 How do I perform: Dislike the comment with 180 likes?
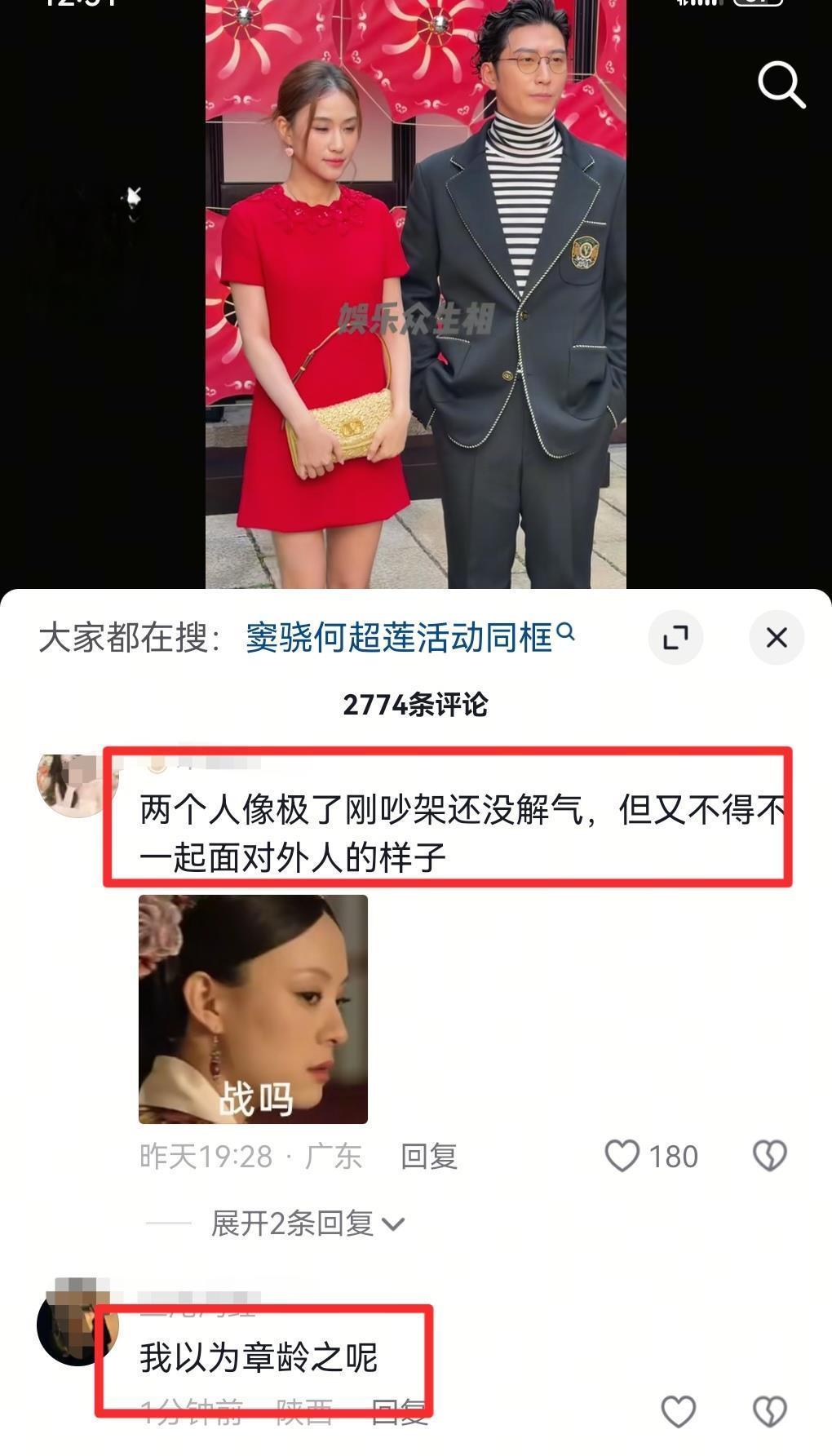click(769, 1156)
